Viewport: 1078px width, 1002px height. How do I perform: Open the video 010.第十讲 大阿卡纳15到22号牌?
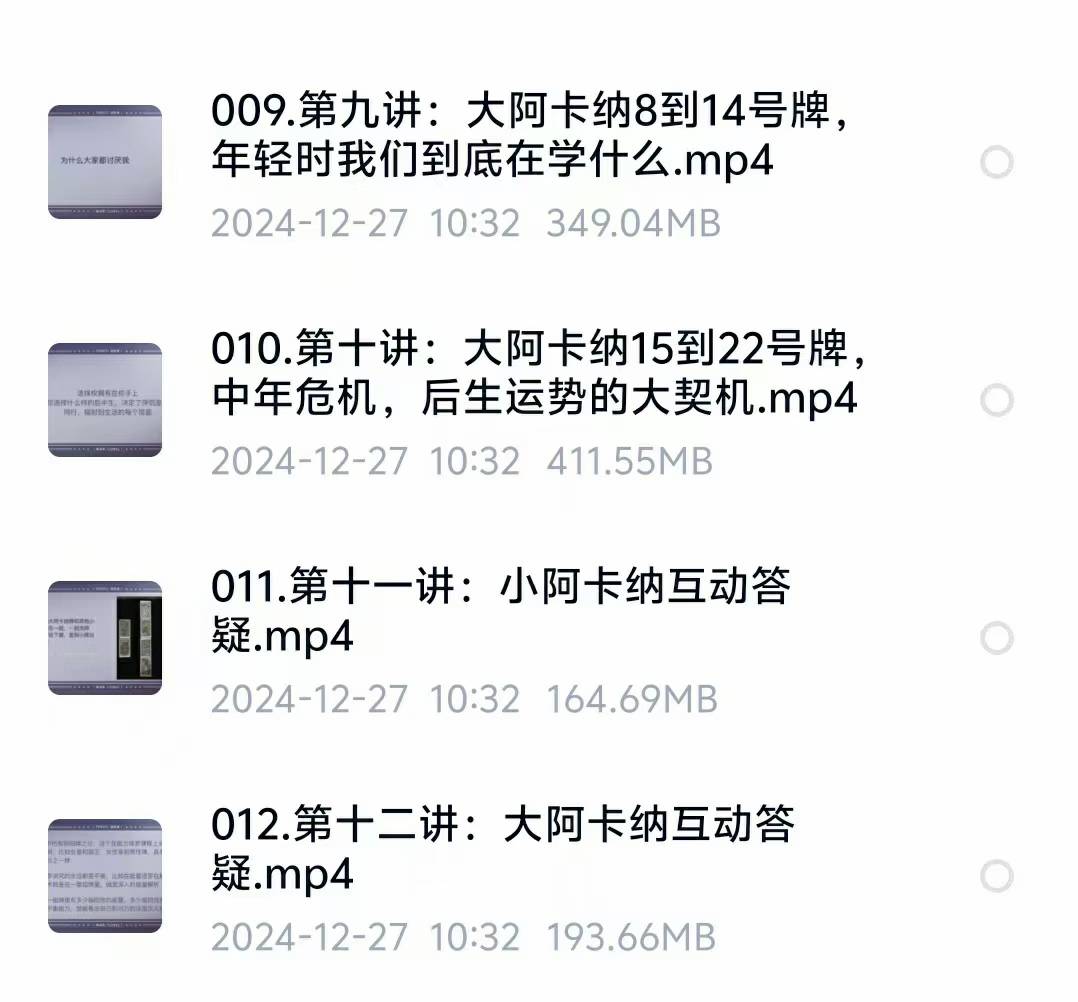(x=535, y=375)
